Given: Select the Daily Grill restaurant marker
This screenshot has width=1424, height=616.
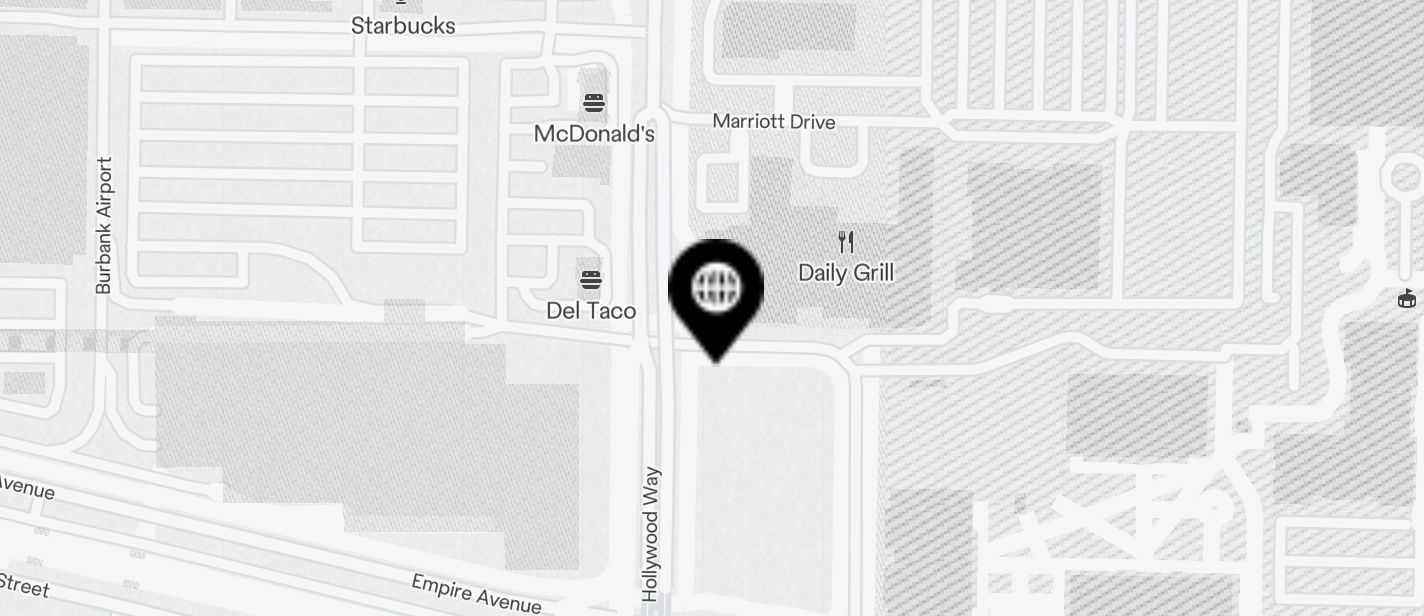Looking at the screenshot, I should (846, 241).
